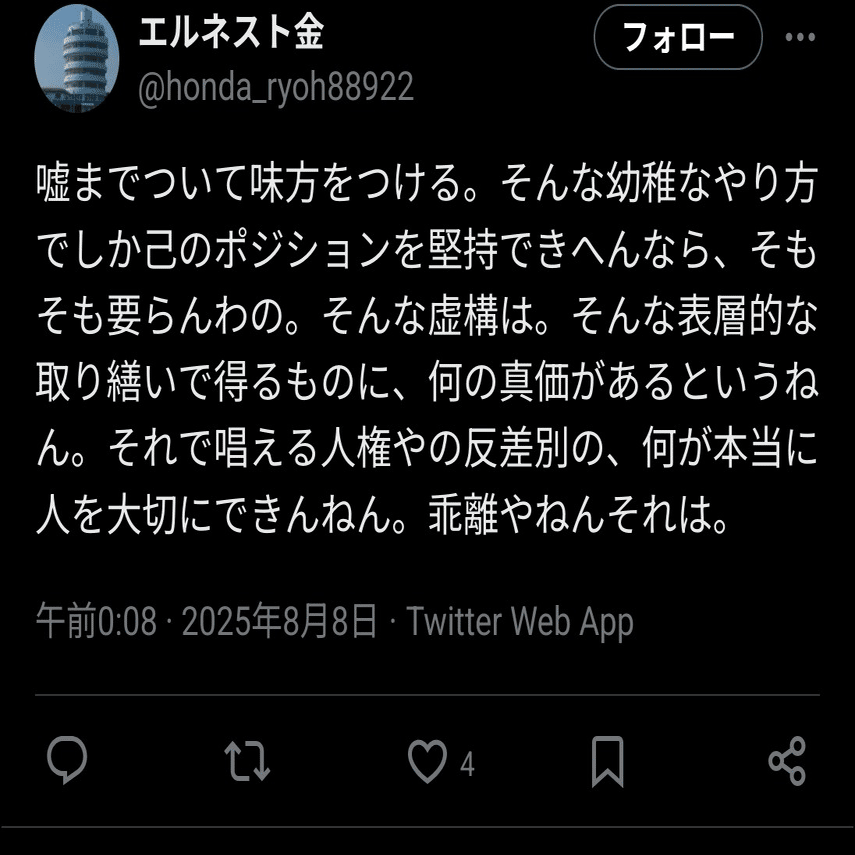Open エルネスト金's profile picture
The height and width of the screenshot is (855, 855).
pos(77,58)
